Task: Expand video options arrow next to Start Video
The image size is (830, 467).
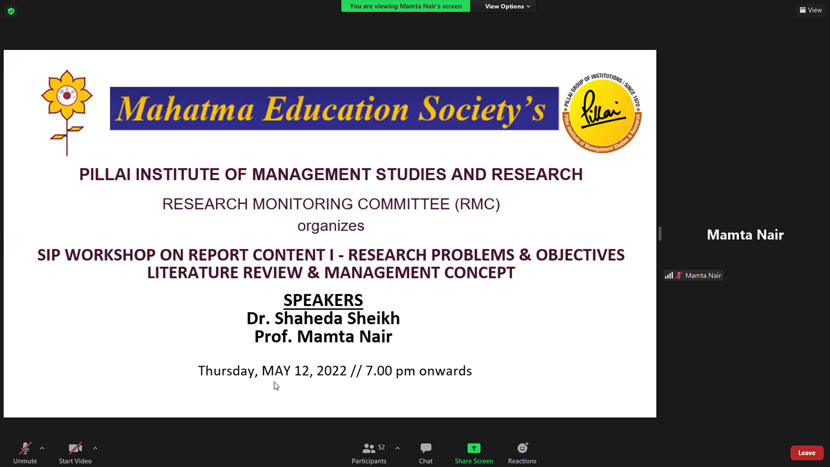Action: (95, 448)
